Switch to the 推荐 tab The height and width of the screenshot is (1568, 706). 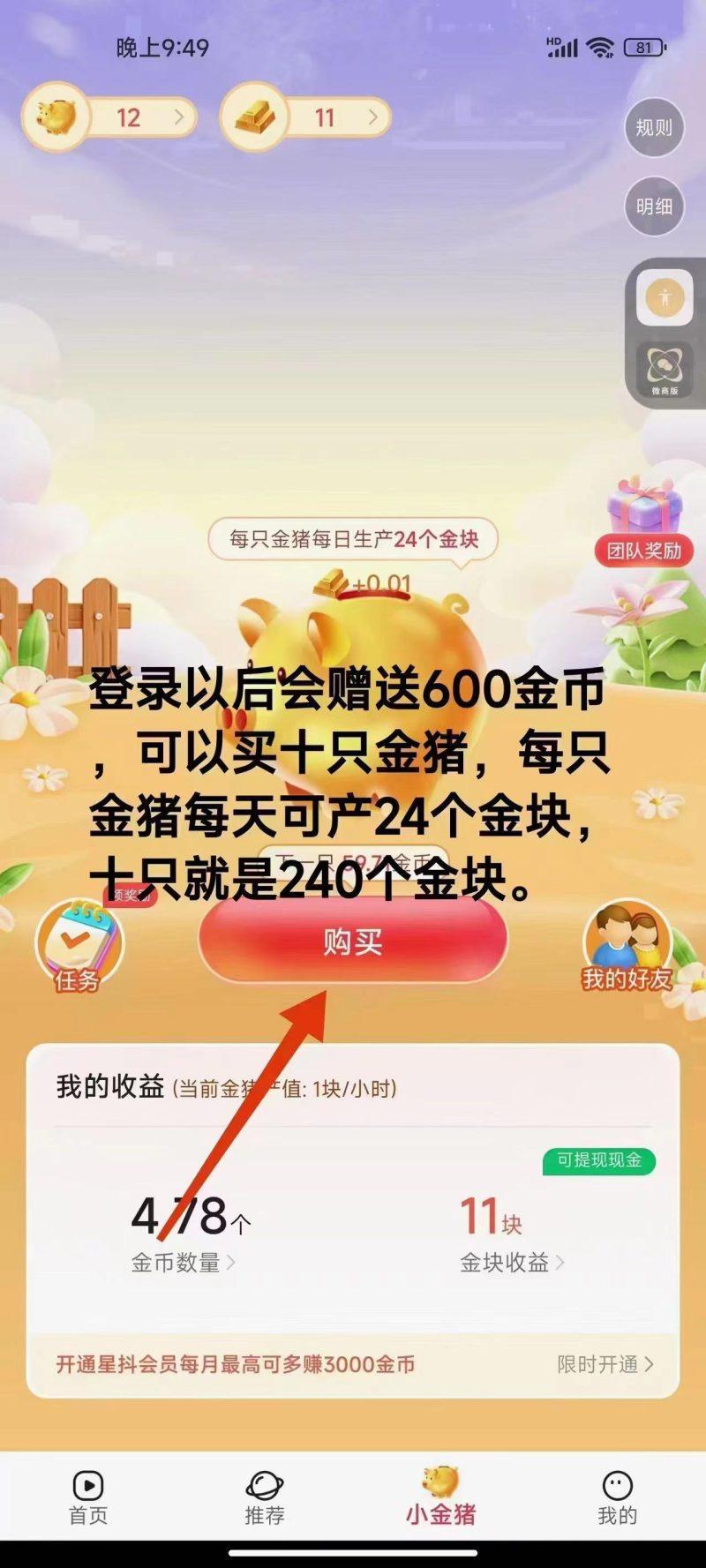[265, 1498]
